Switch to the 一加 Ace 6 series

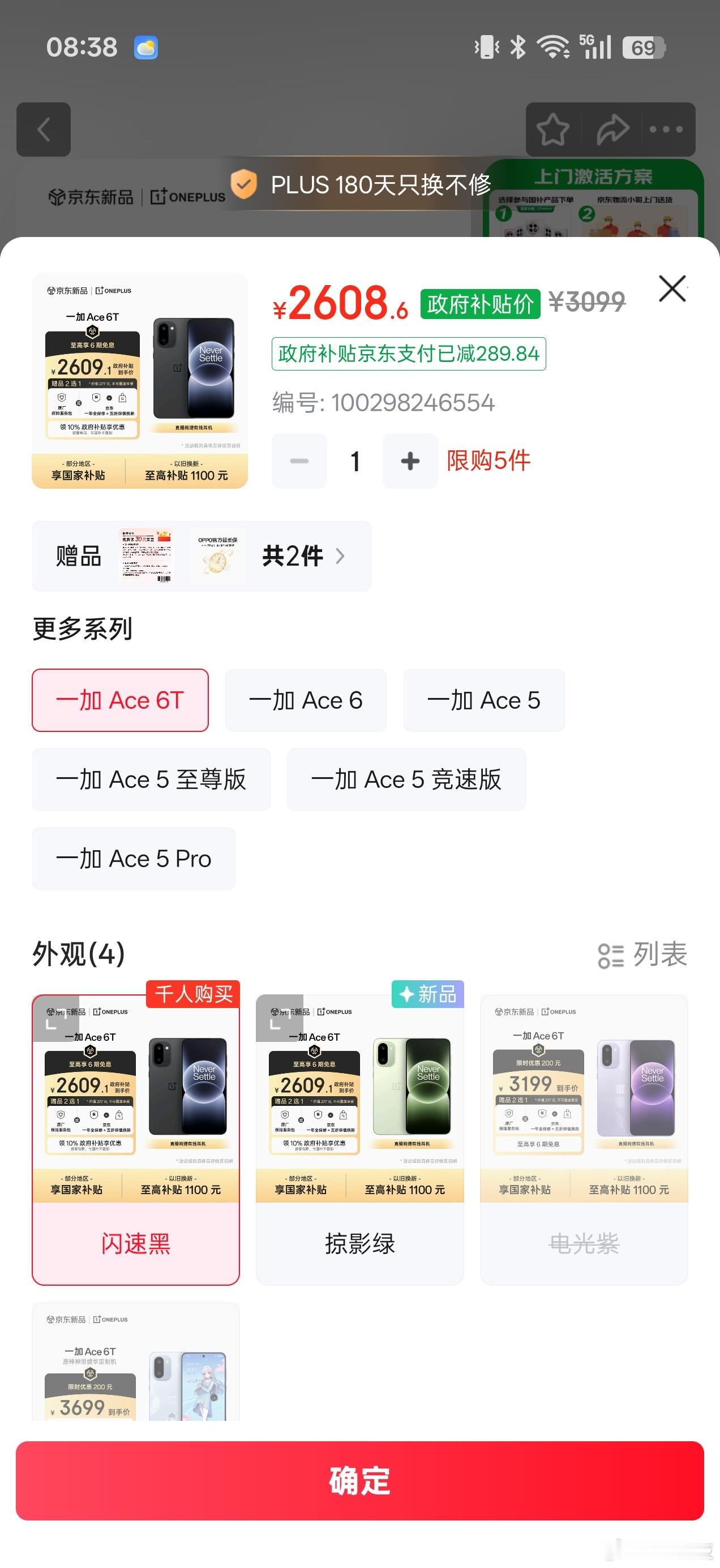(306, 700)
